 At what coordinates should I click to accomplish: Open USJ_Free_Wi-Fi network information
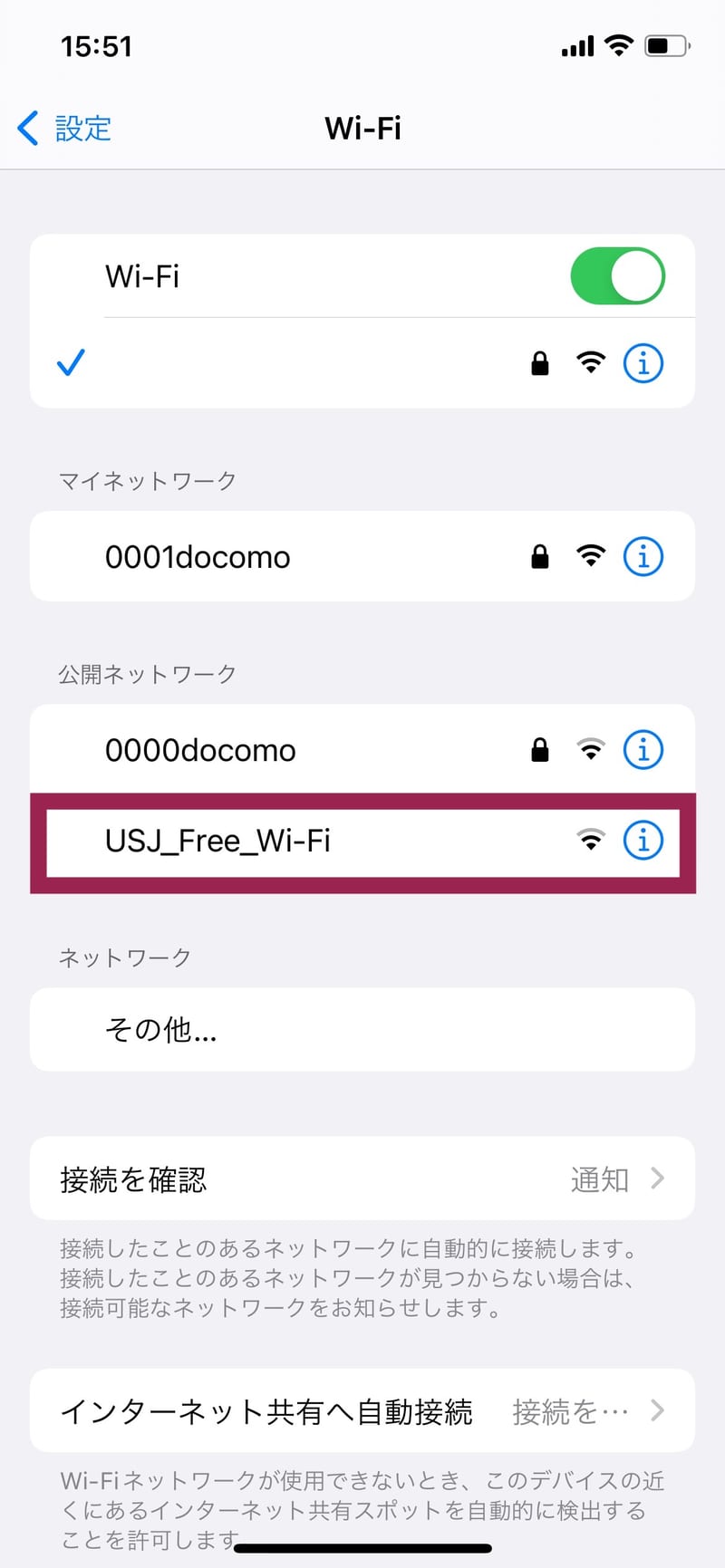point(643,840)
